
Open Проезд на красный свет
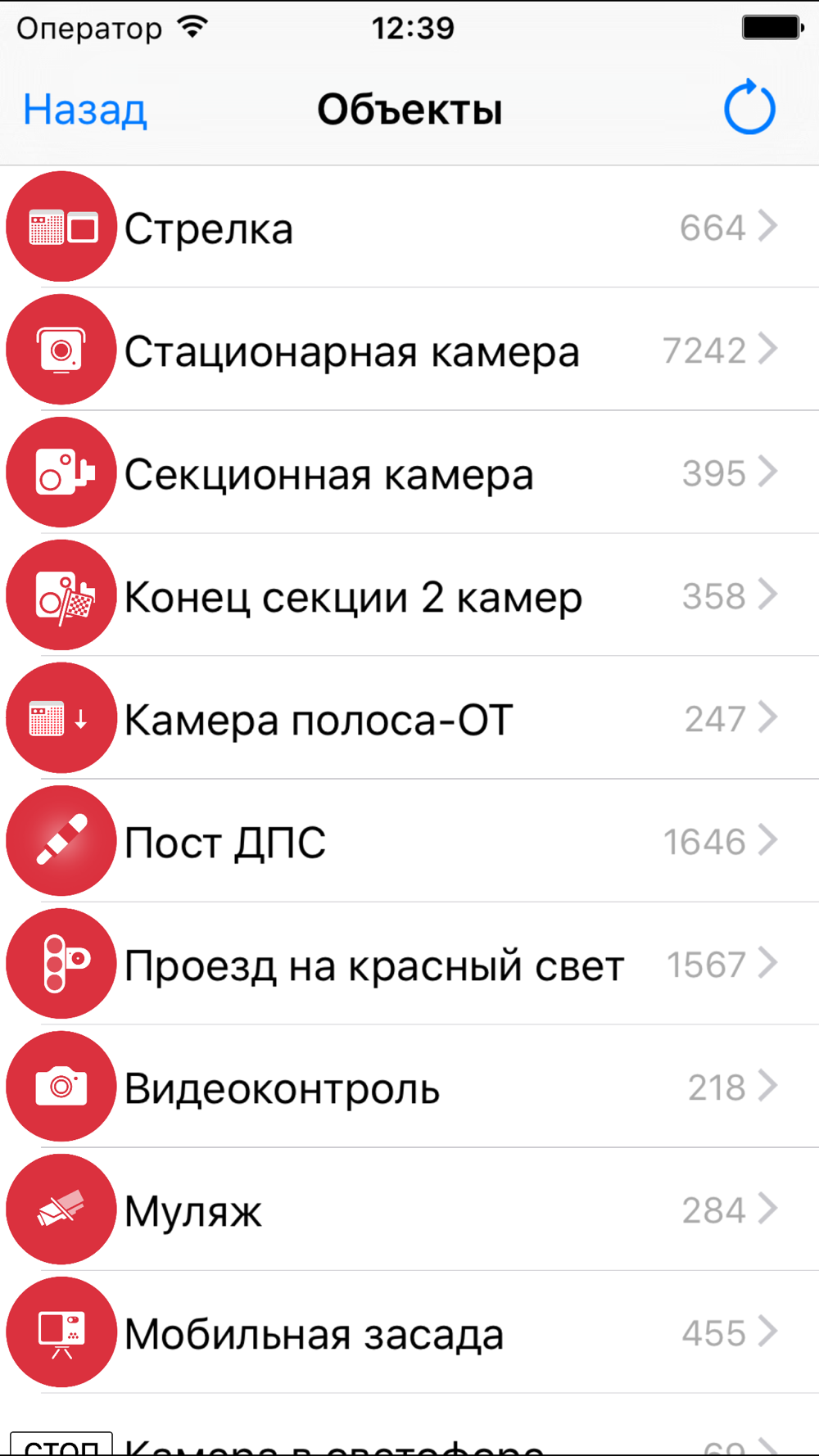[x=409, y=964]
